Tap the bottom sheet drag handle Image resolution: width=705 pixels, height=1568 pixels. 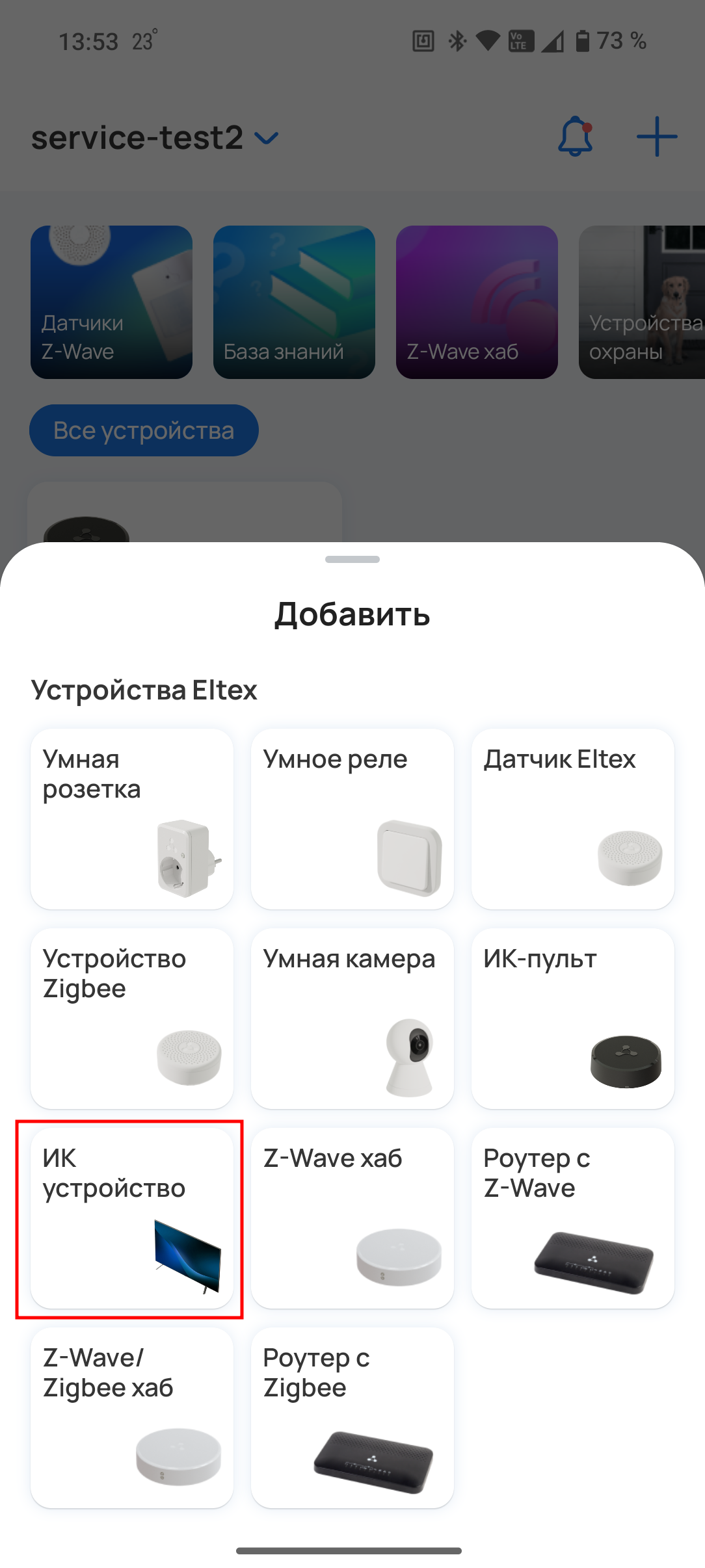[x=352, y=559]
